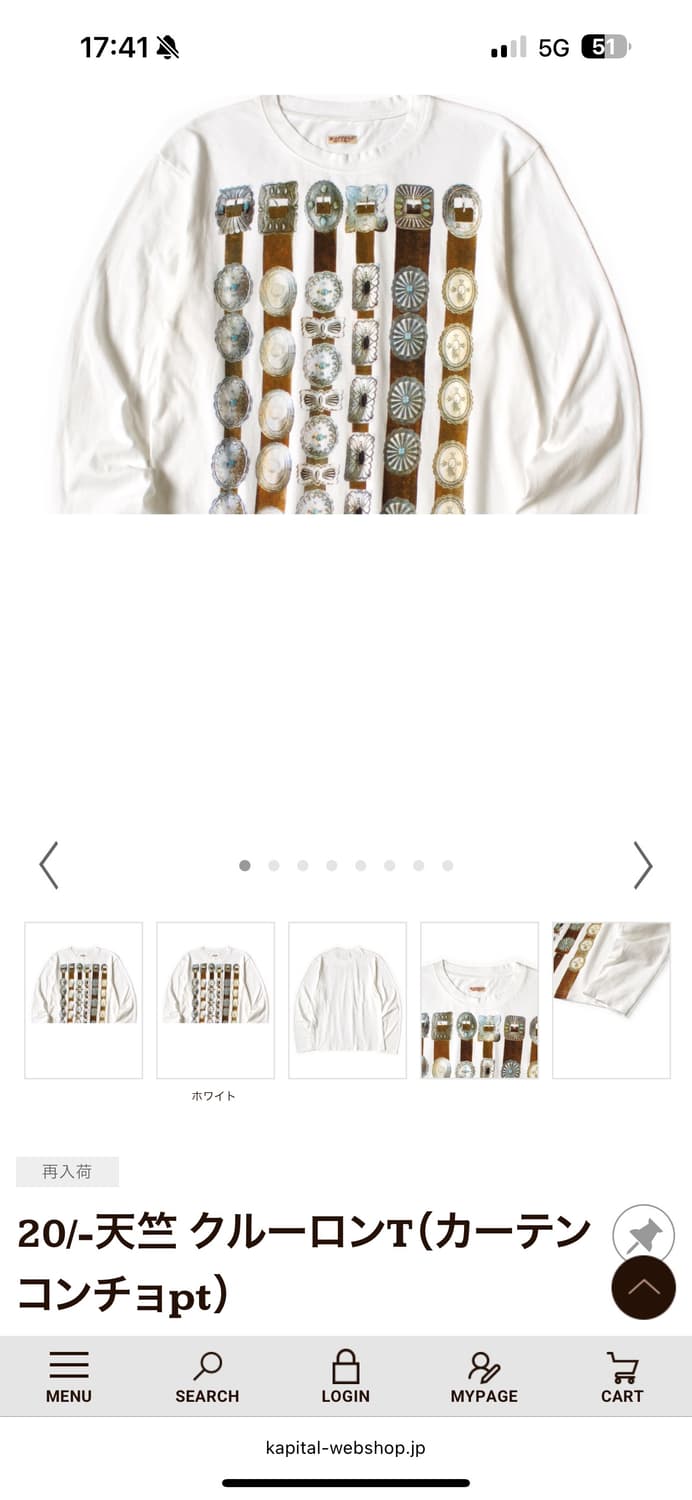The image size is (692, 1500).
Task: Advance to the next product image
Action: point(643,865)
